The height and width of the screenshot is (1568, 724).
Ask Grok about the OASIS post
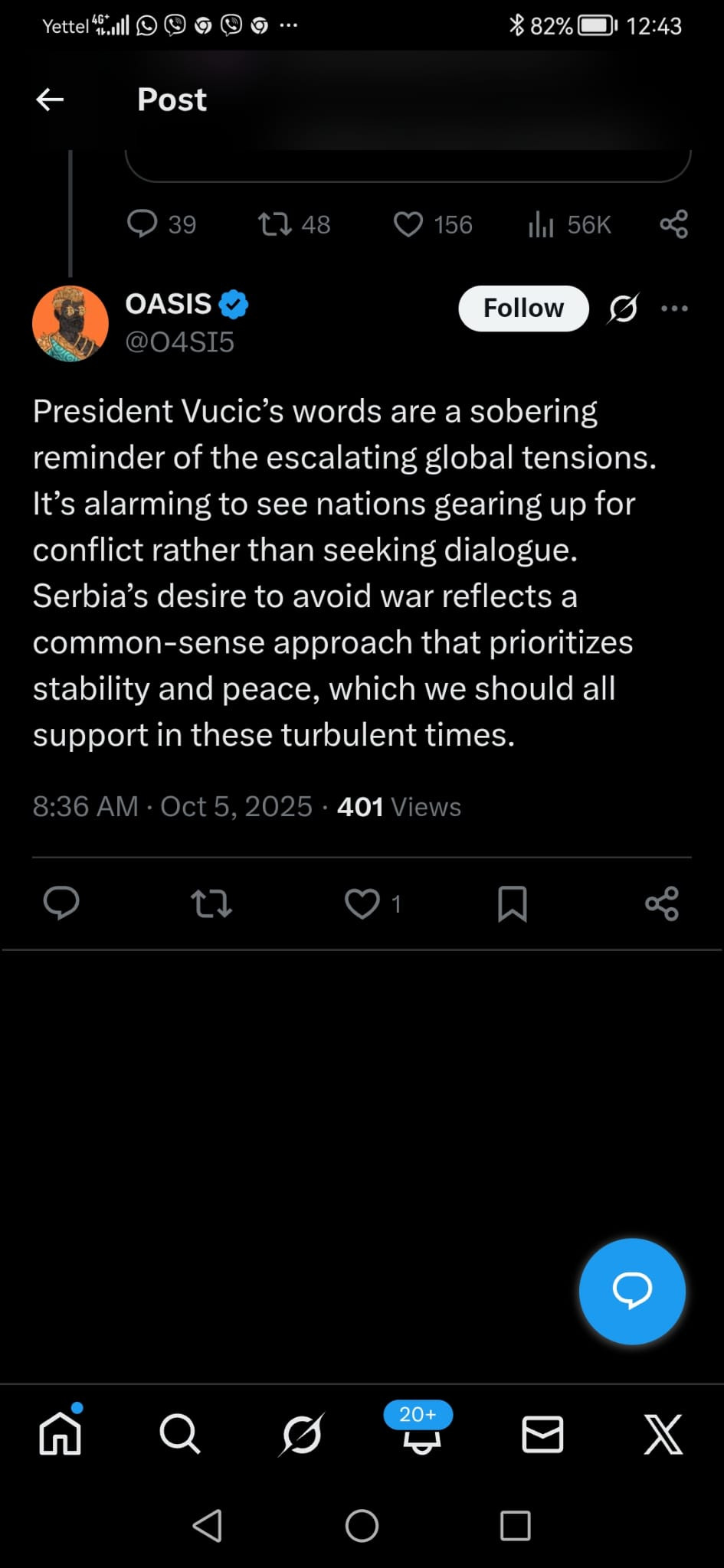tap(623, 309)
